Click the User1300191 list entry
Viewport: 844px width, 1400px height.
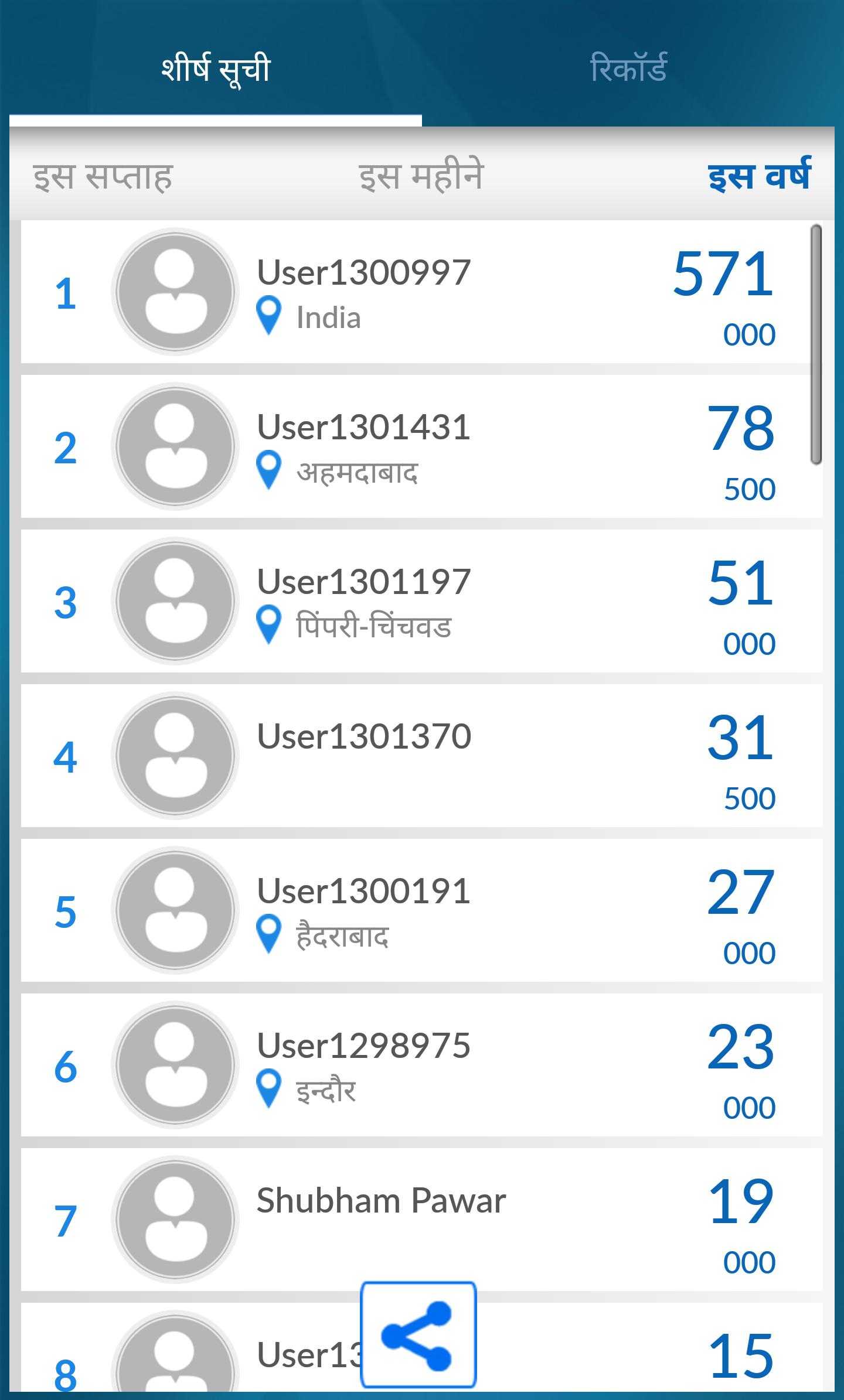coord(422,914)
